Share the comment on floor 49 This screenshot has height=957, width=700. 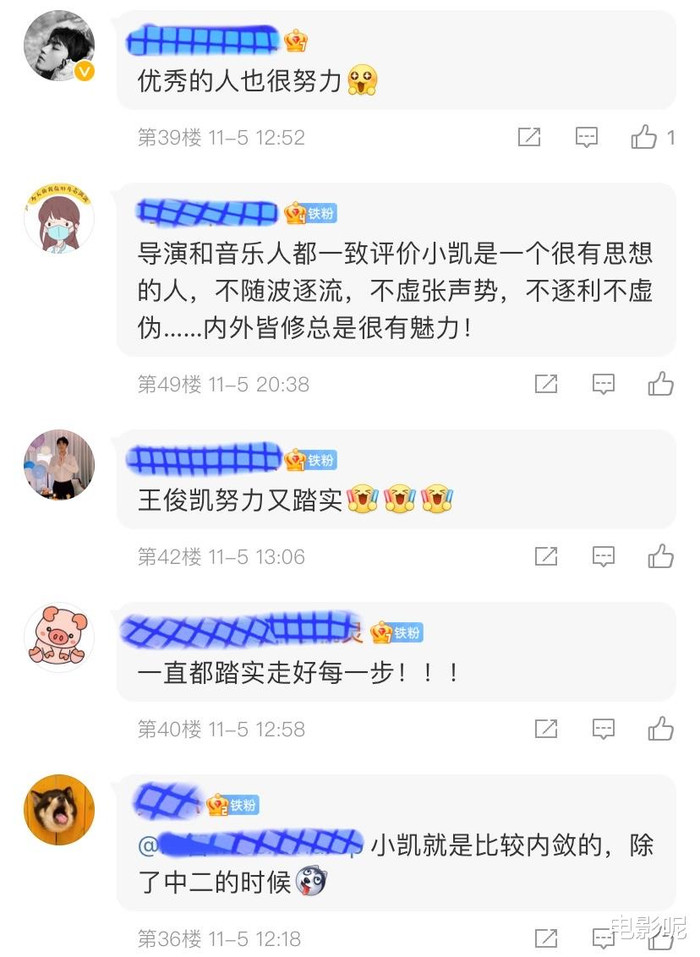[545, 384]
